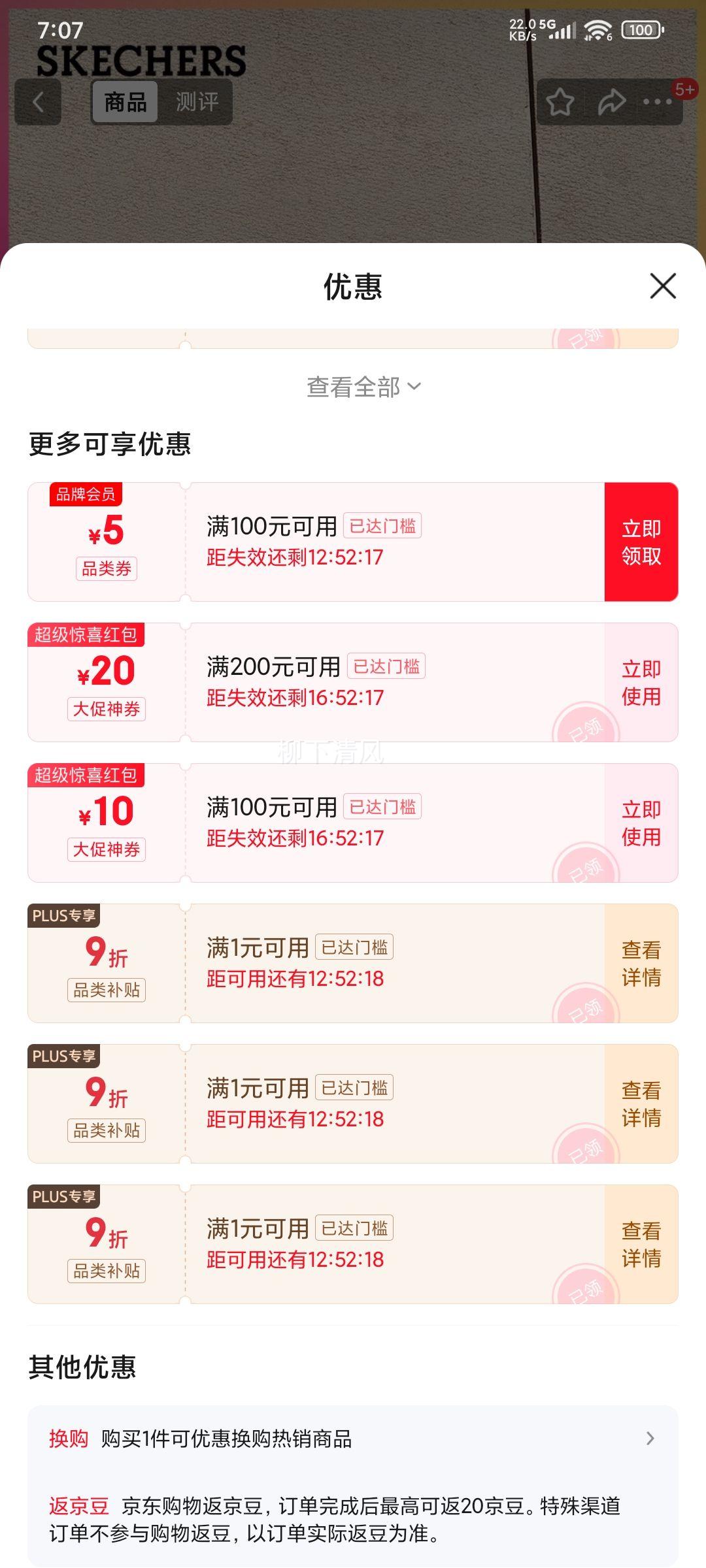
Task: Open the more options menu
Action: point(658,102)
